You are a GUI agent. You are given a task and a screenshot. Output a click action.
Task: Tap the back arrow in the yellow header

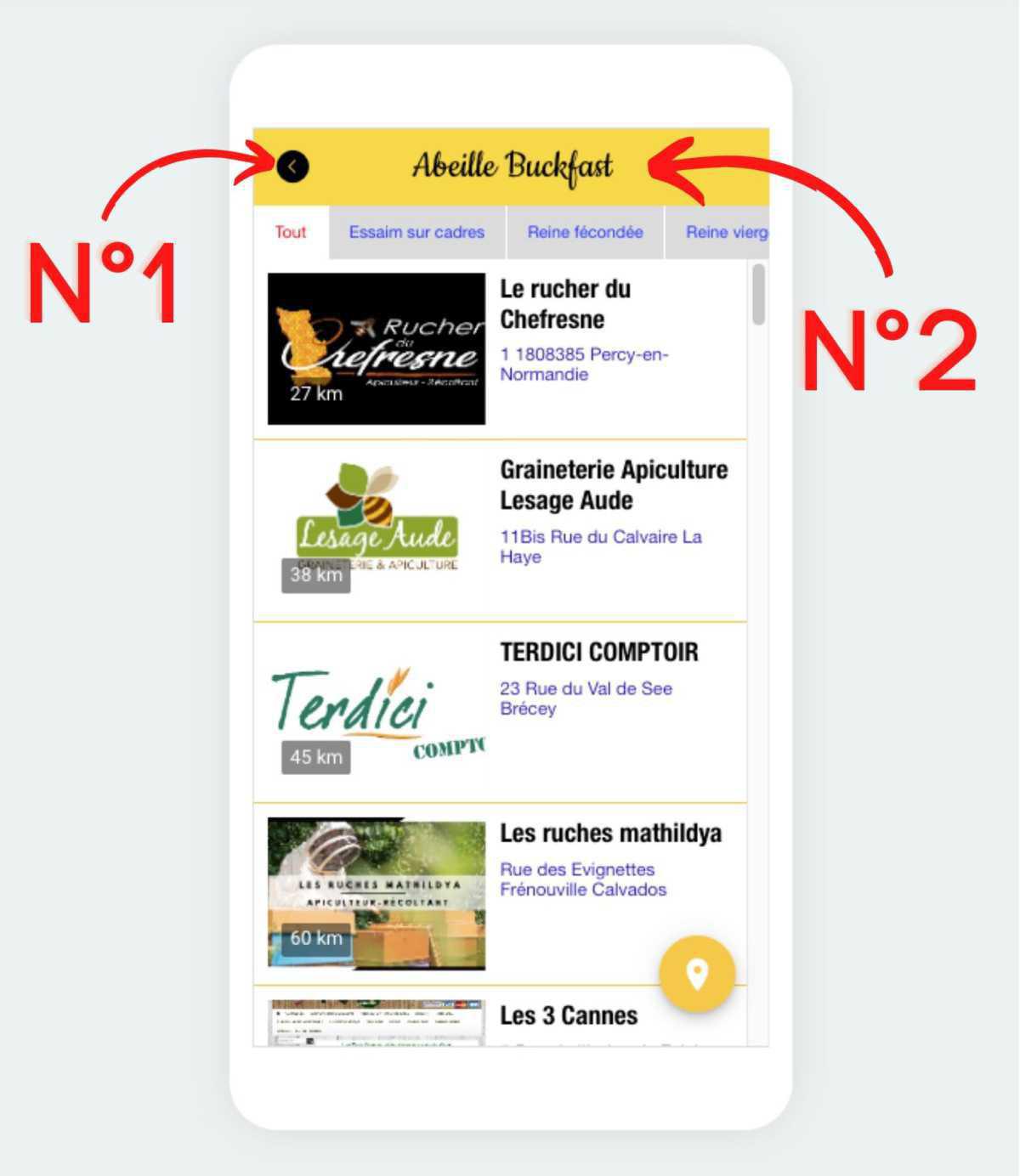point(293,167)
